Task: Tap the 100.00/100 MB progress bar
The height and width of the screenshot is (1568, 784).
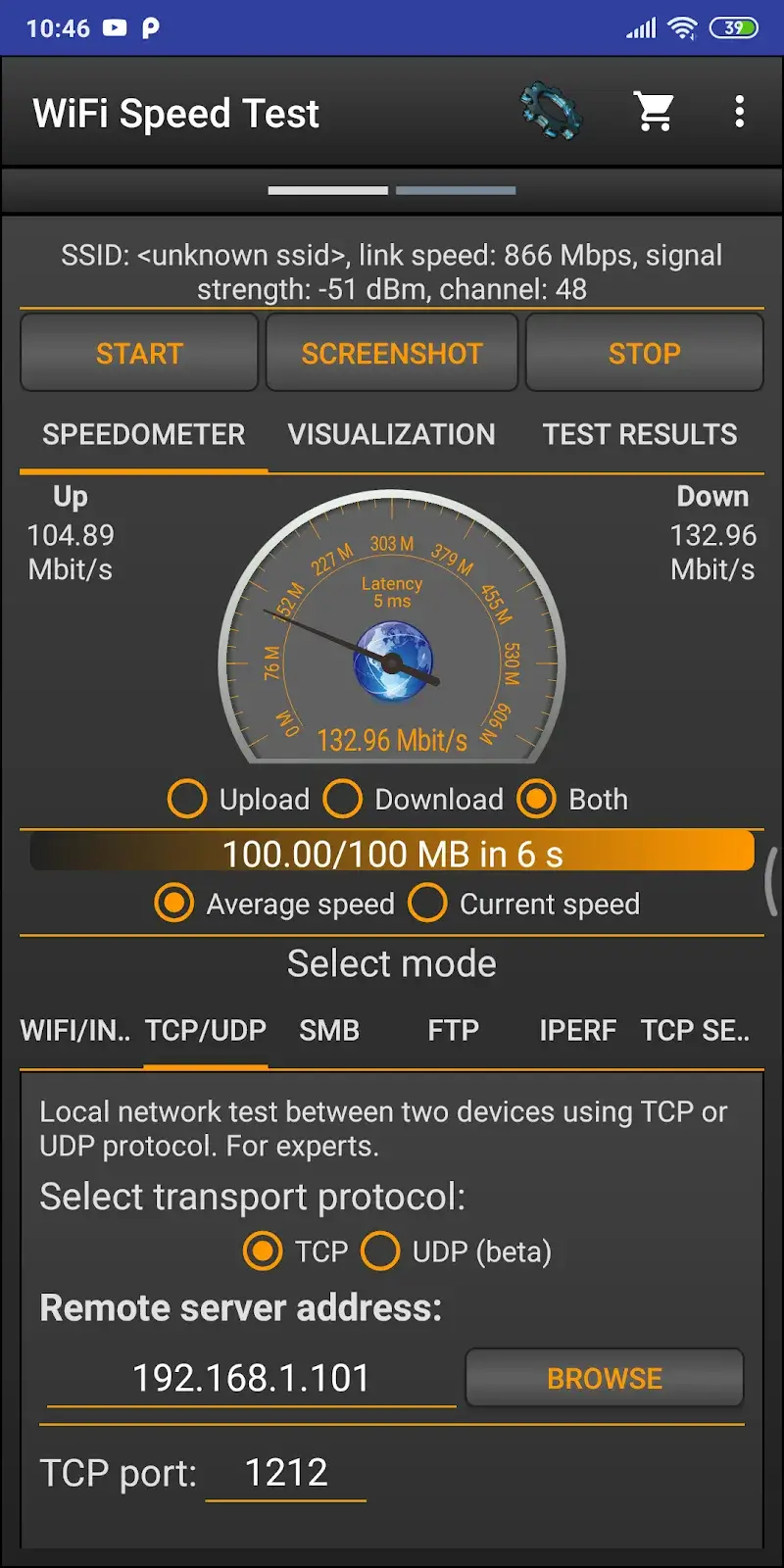Action: (x=391, y=852)
